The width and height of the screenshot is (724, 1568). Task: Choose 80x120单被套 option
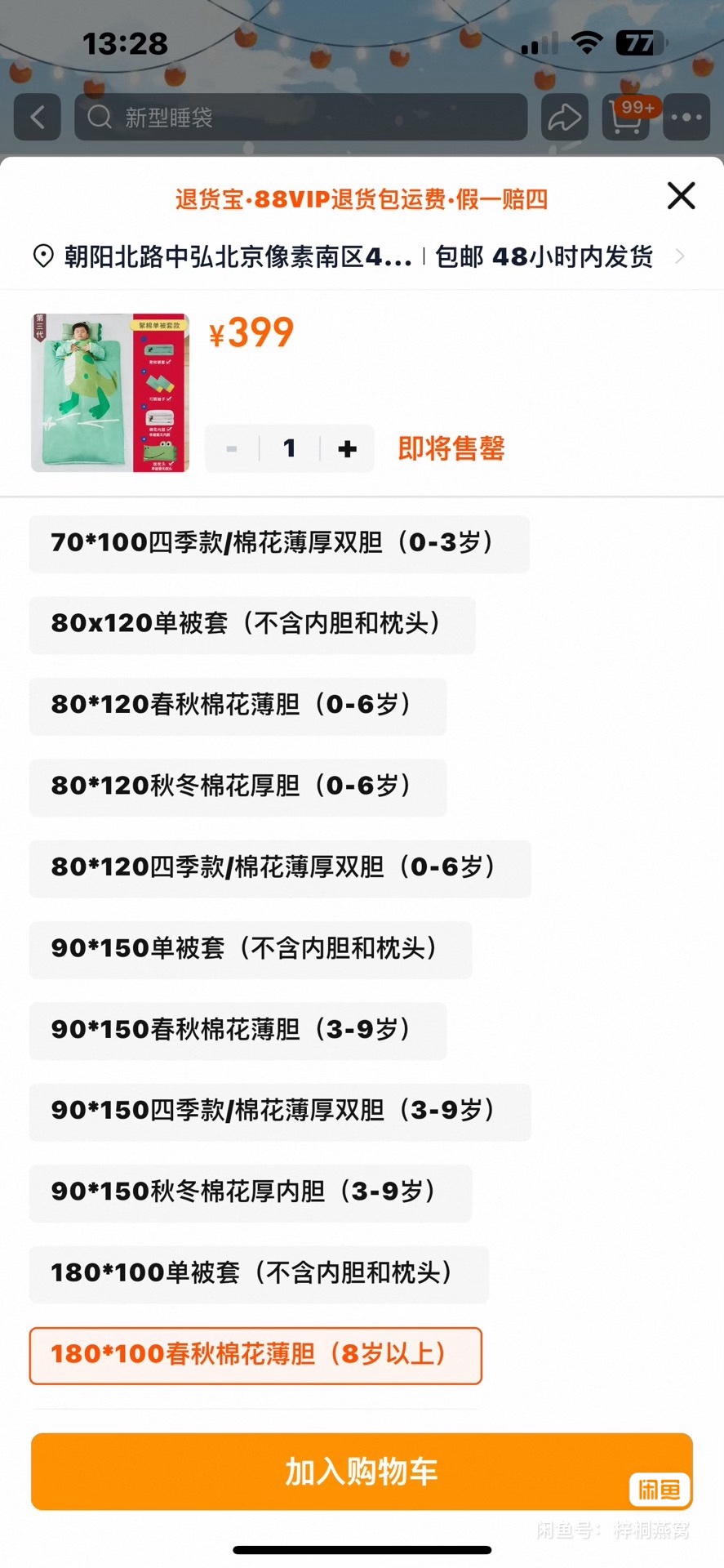click(251, 625)
